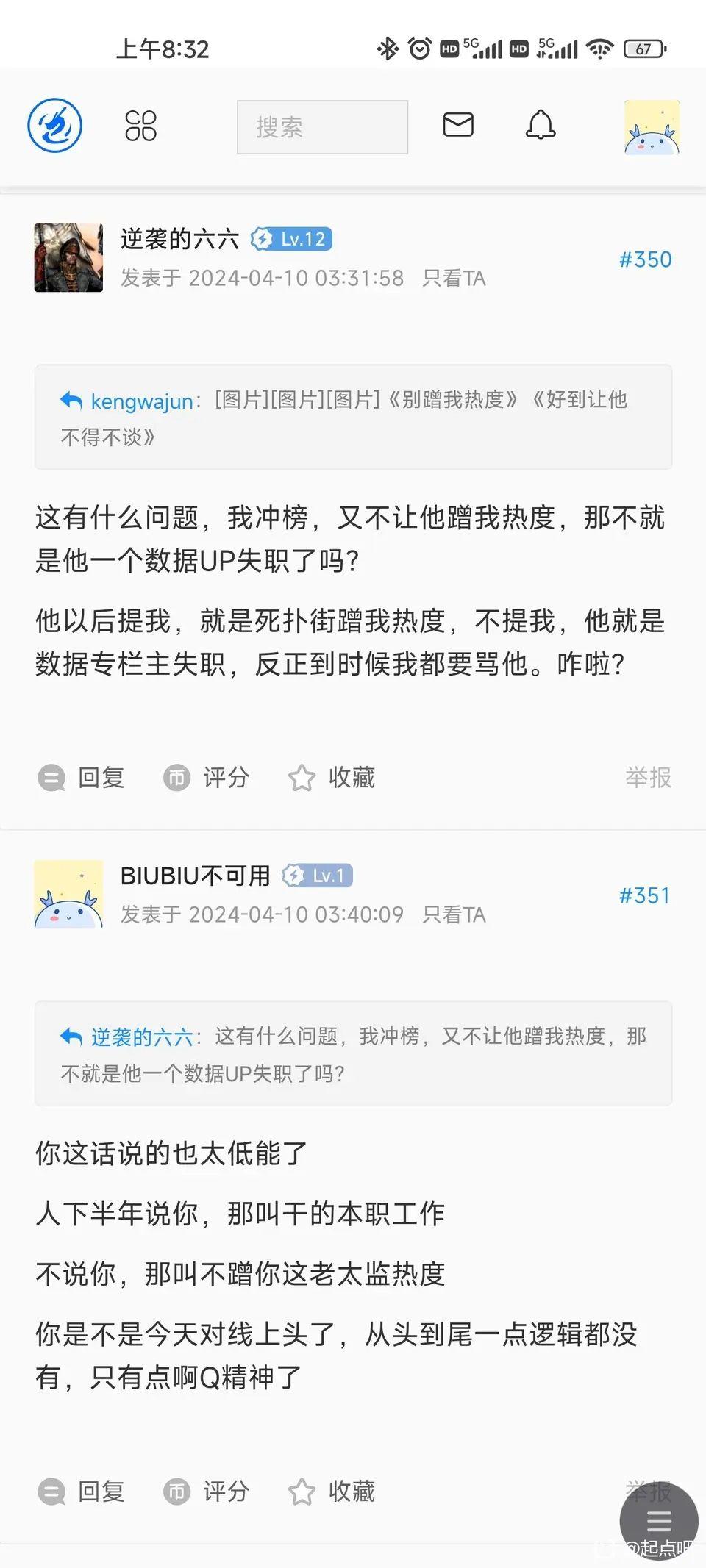The image size is (706, 1568).
Task: Open the floor link #350
Action: tap(645, 259)
